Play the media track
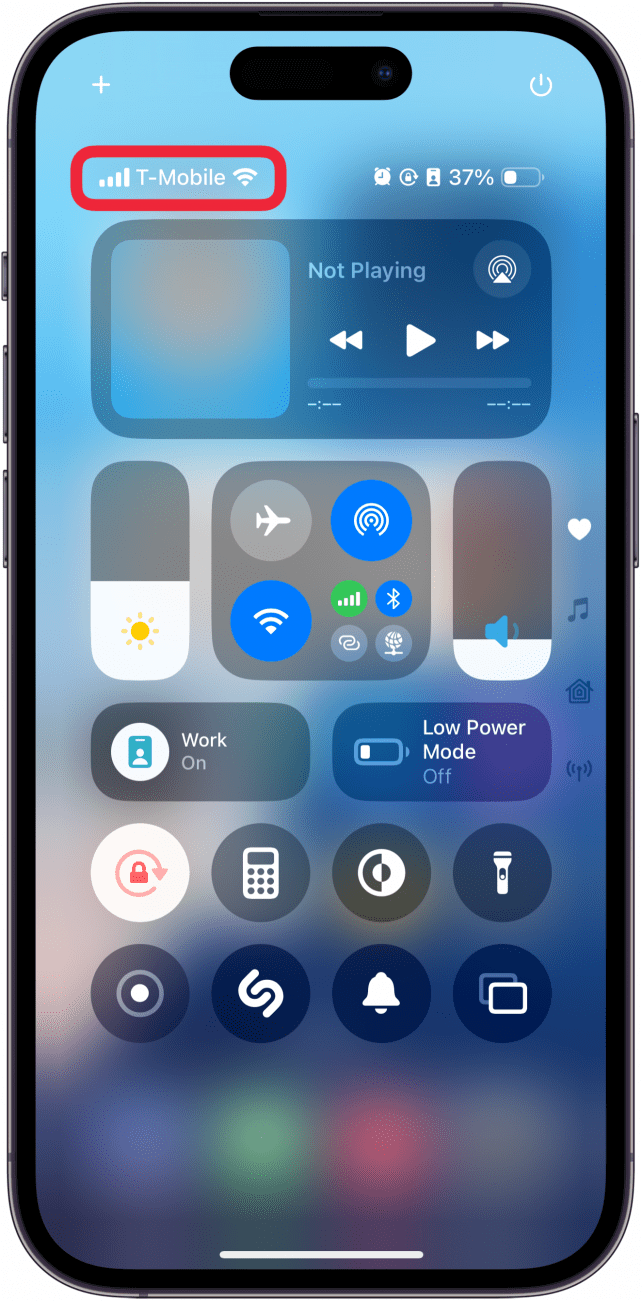 pyautogui.click(x=420, y=341)
